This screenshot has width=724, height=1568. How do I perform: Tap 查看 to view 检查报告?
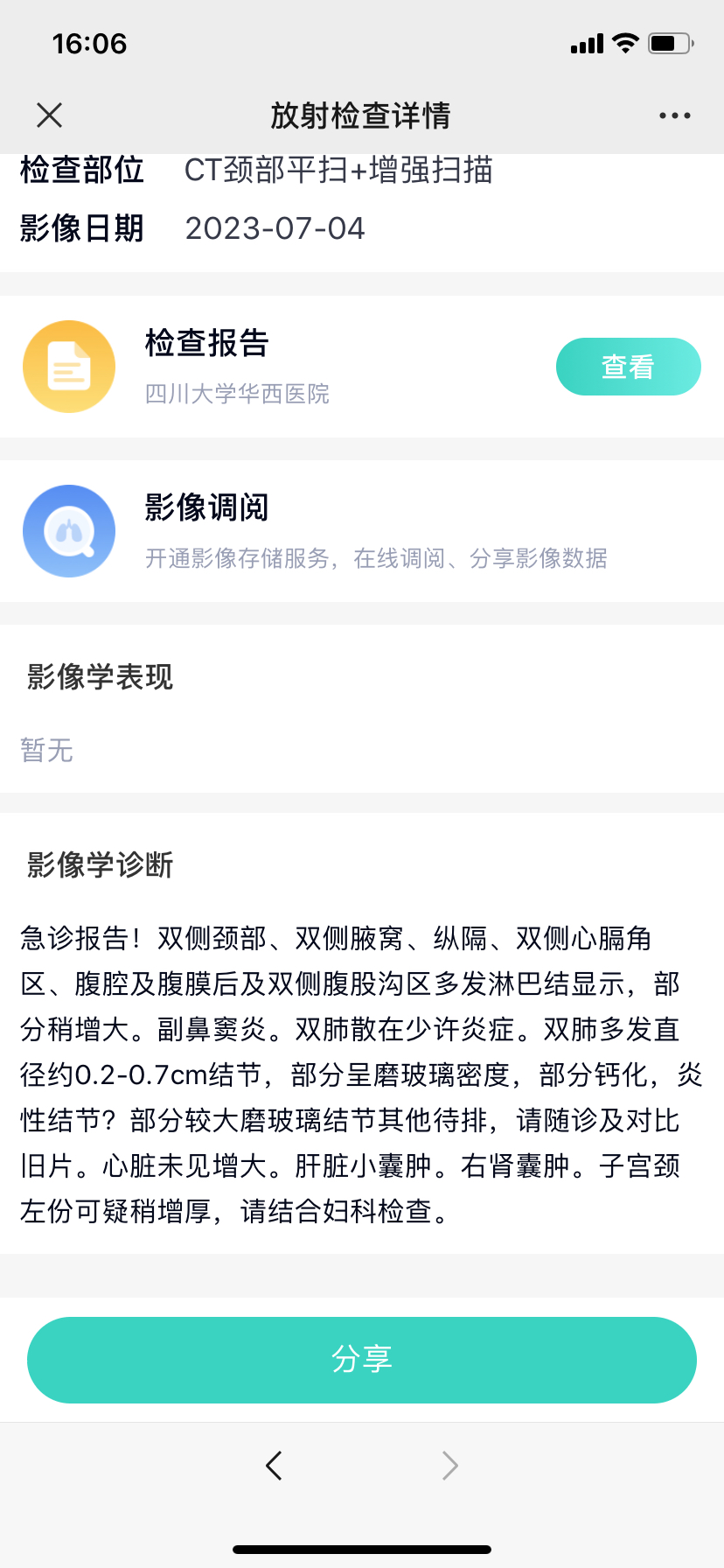point(628,367)
